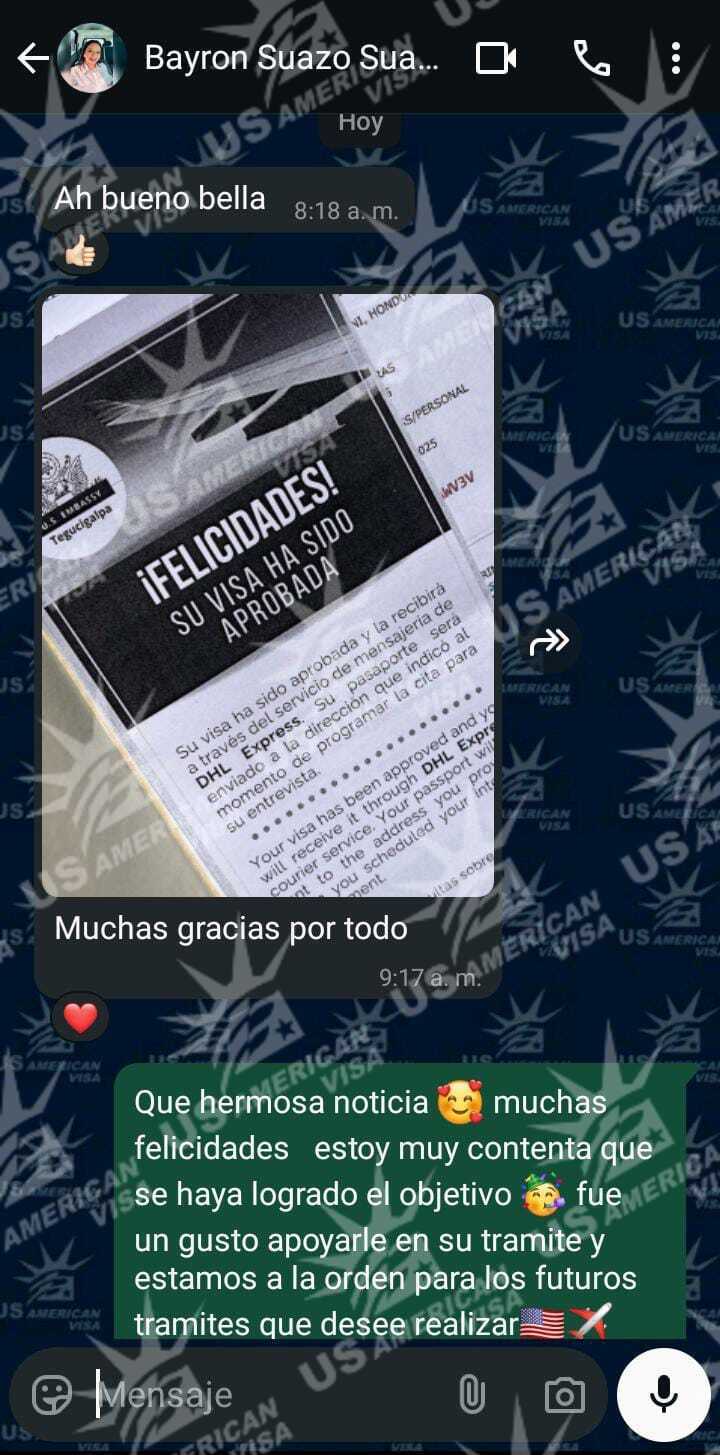Tap the microphone voice message button
The height and width of the screenshot is (1455, 720).
point(663,1394)
